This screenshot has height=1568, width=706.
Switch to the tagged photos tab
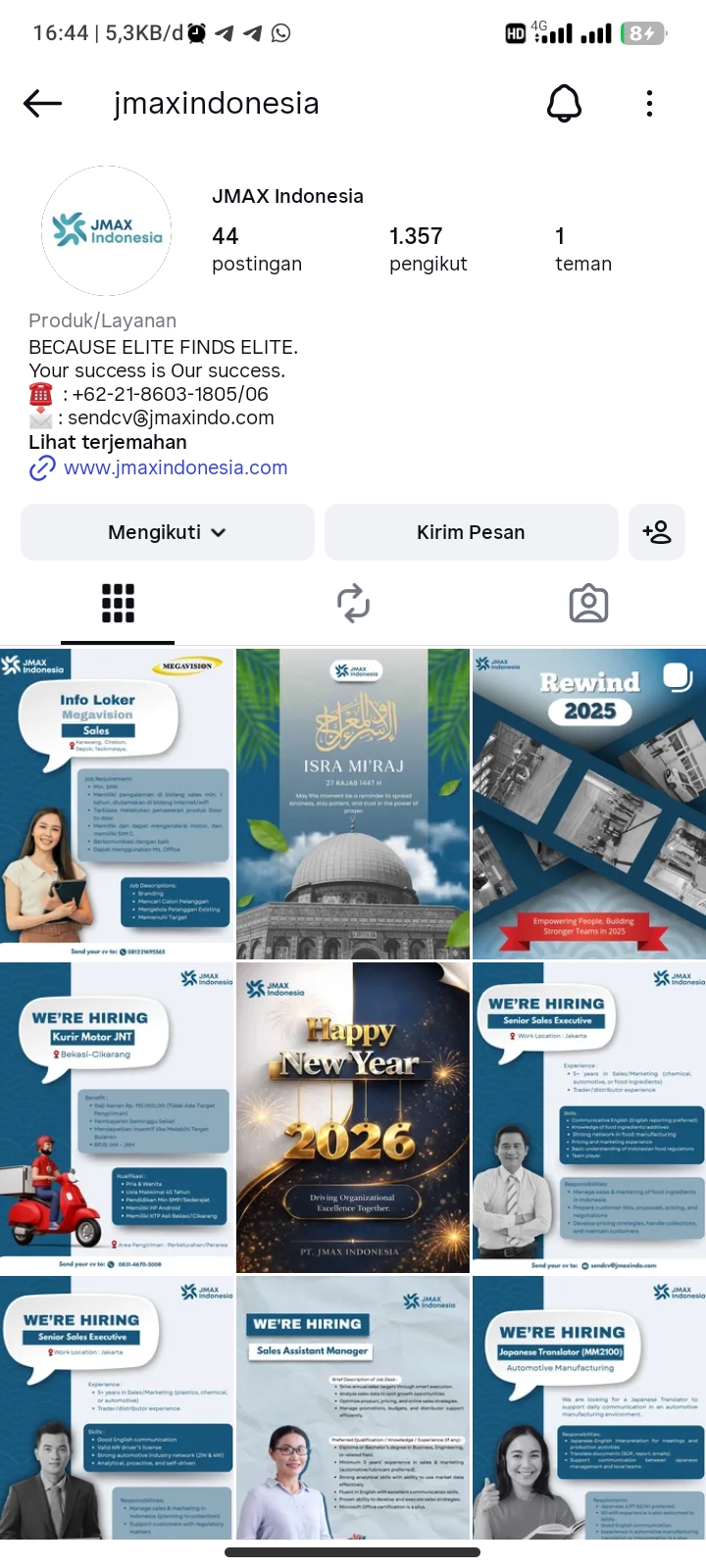pos(588,604)
